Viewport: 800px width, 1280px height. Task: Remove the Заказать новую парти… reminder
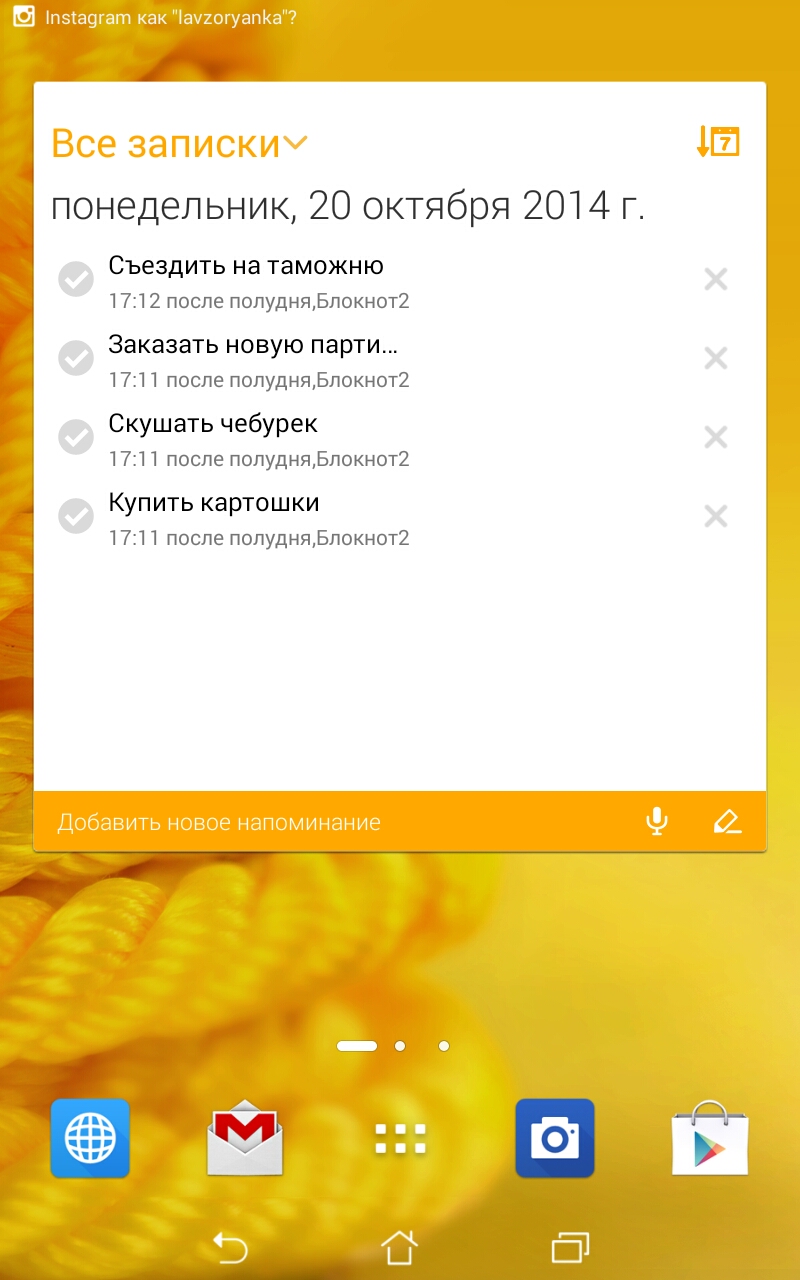click(716, 358)
